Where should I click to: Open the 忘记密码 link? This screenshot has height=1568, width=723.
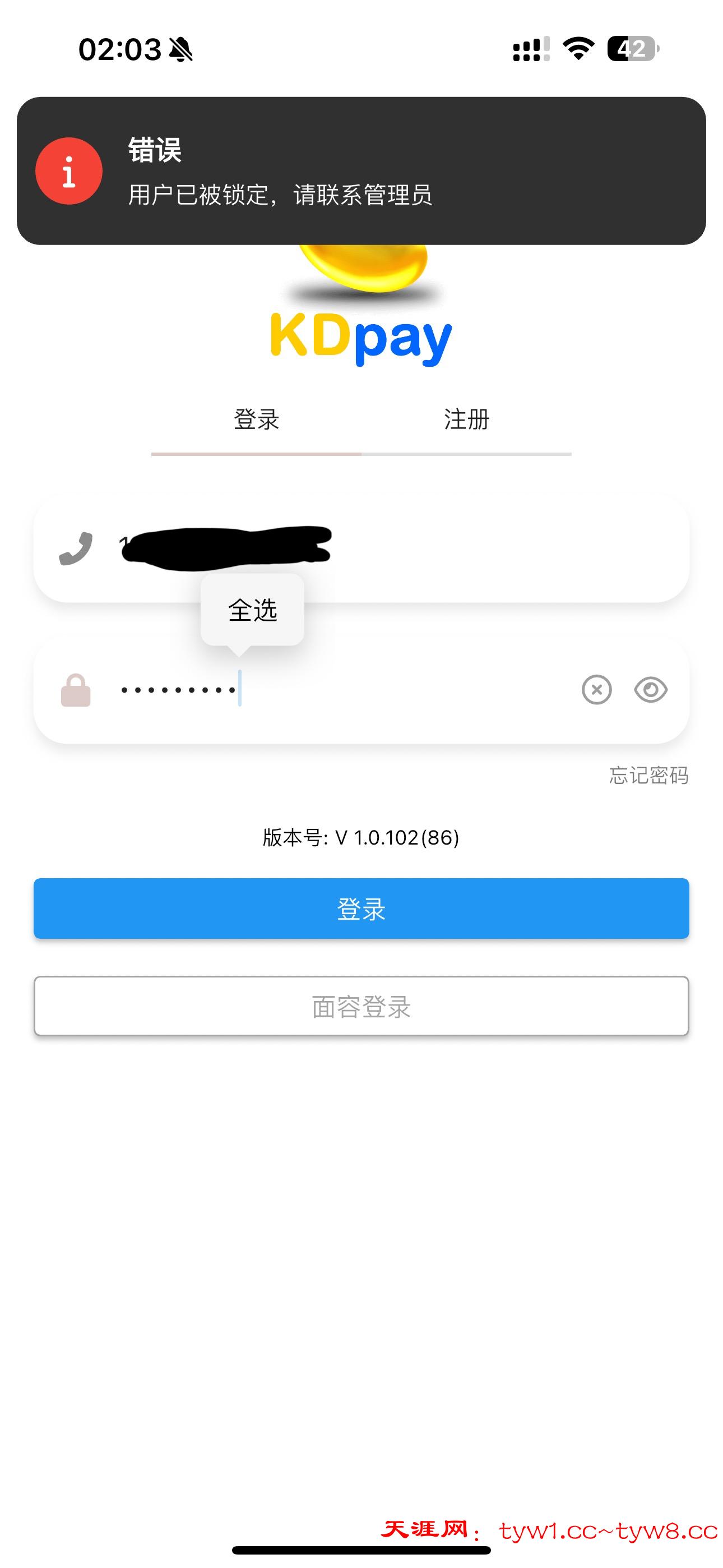(649, 776)
